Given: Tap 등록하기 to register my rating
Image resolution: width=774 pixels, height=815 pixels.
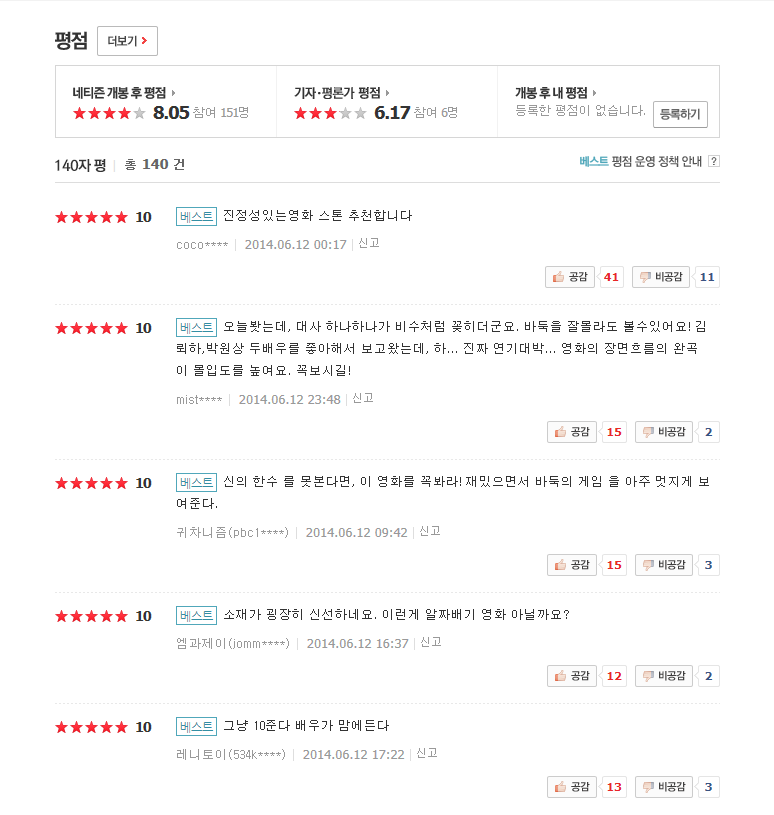Looking at the screenshot, I should pyautogui.click(x=681, y=115).
